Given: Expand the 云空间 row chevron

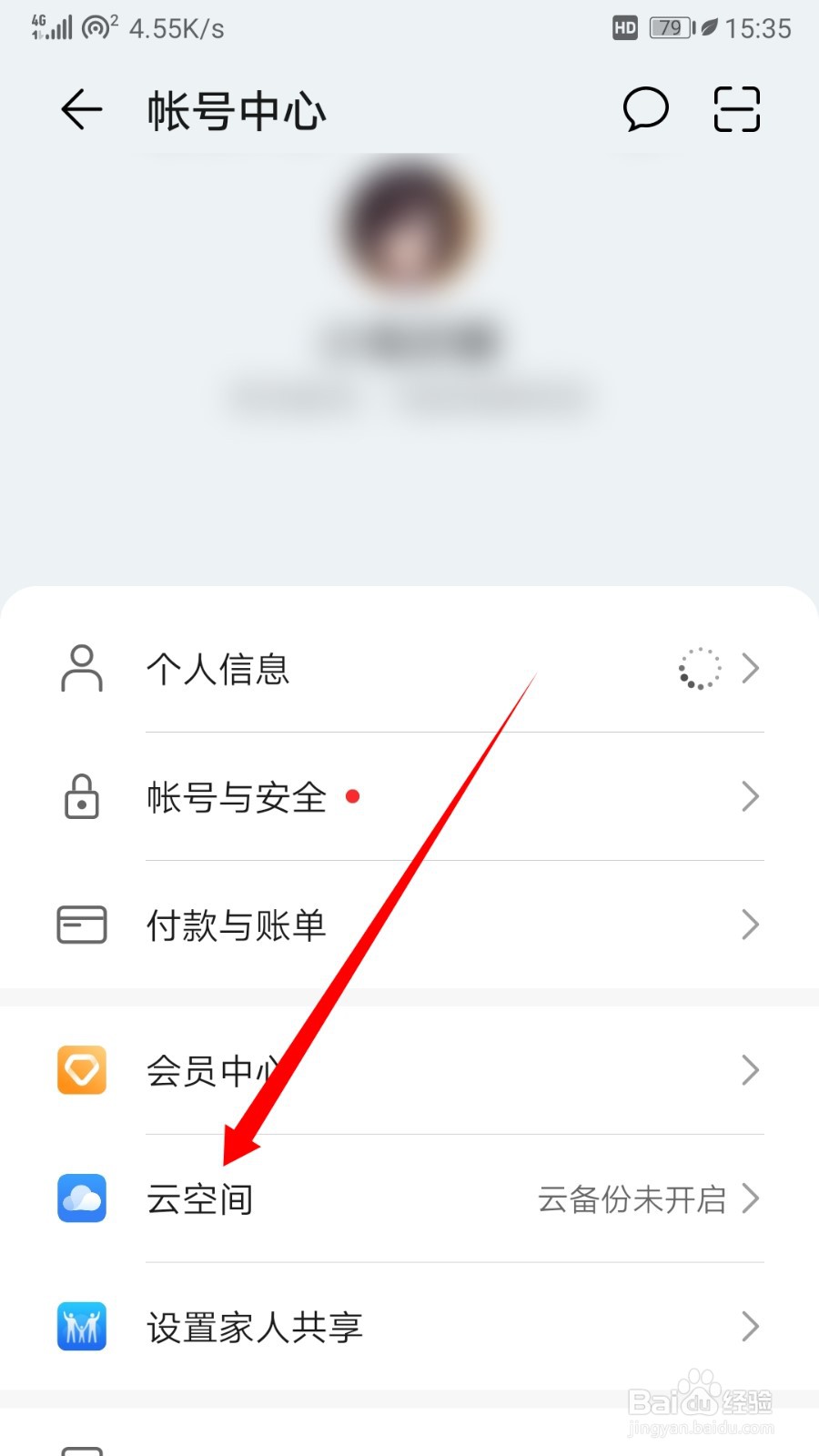Looking at the screenshot, I should [x=751, y=1199].
